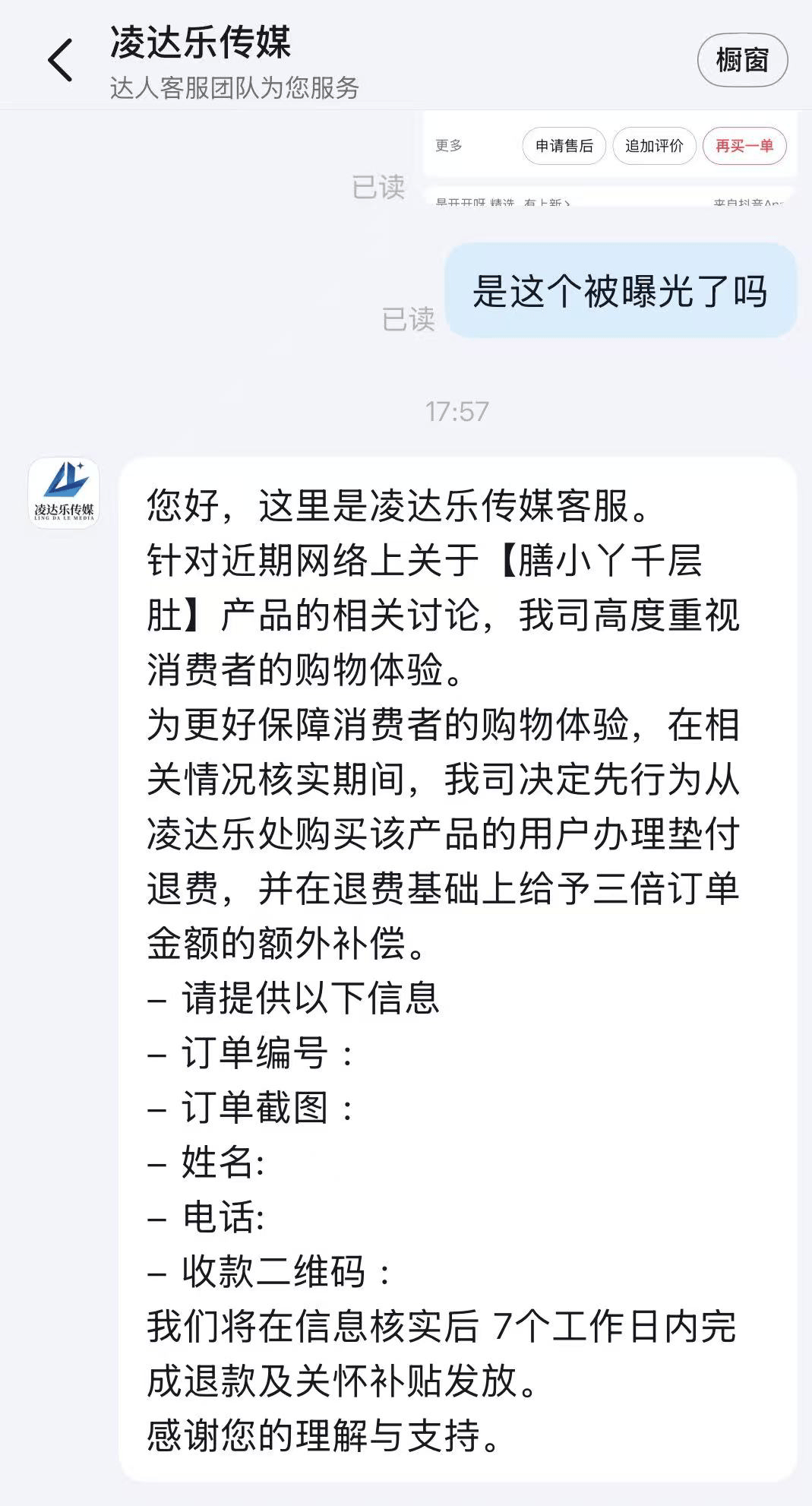Select 追加评价 on the order card

pos(654,146)
